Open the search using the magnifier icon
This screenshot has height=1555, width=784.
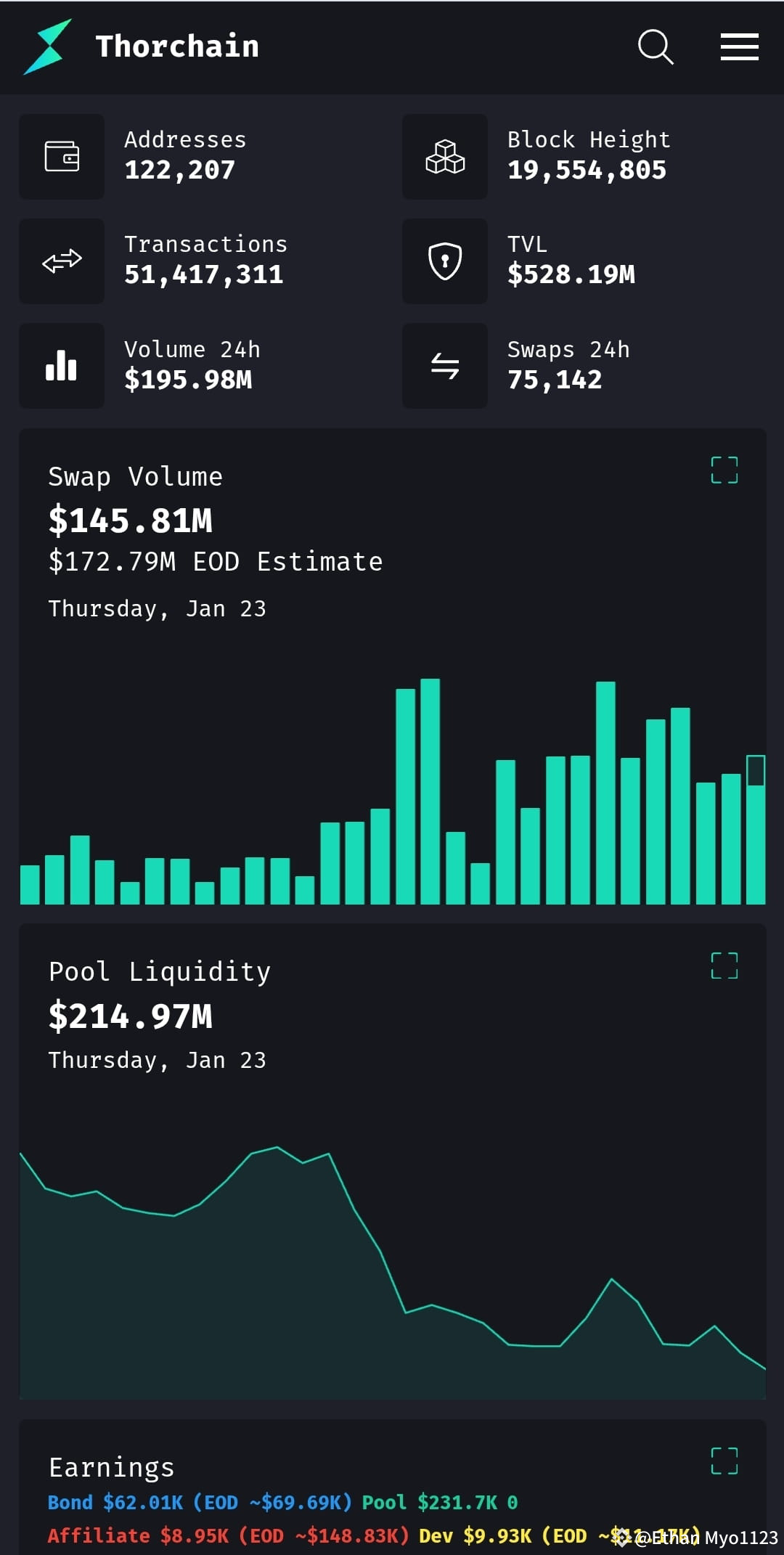click(x=656, y=47)
